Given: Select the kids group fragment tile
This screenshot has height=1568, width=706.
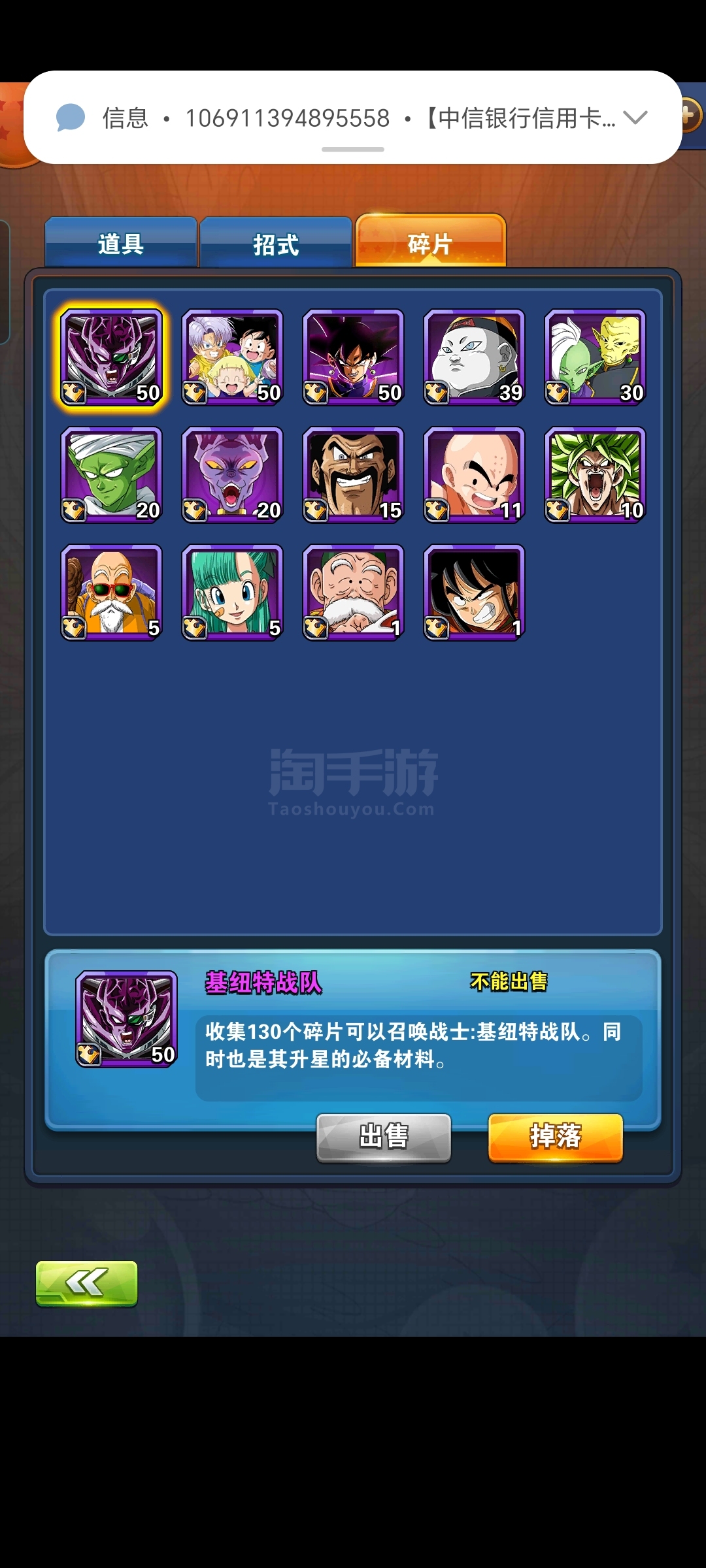Looking at the screenshot, I should click(232, 357).
